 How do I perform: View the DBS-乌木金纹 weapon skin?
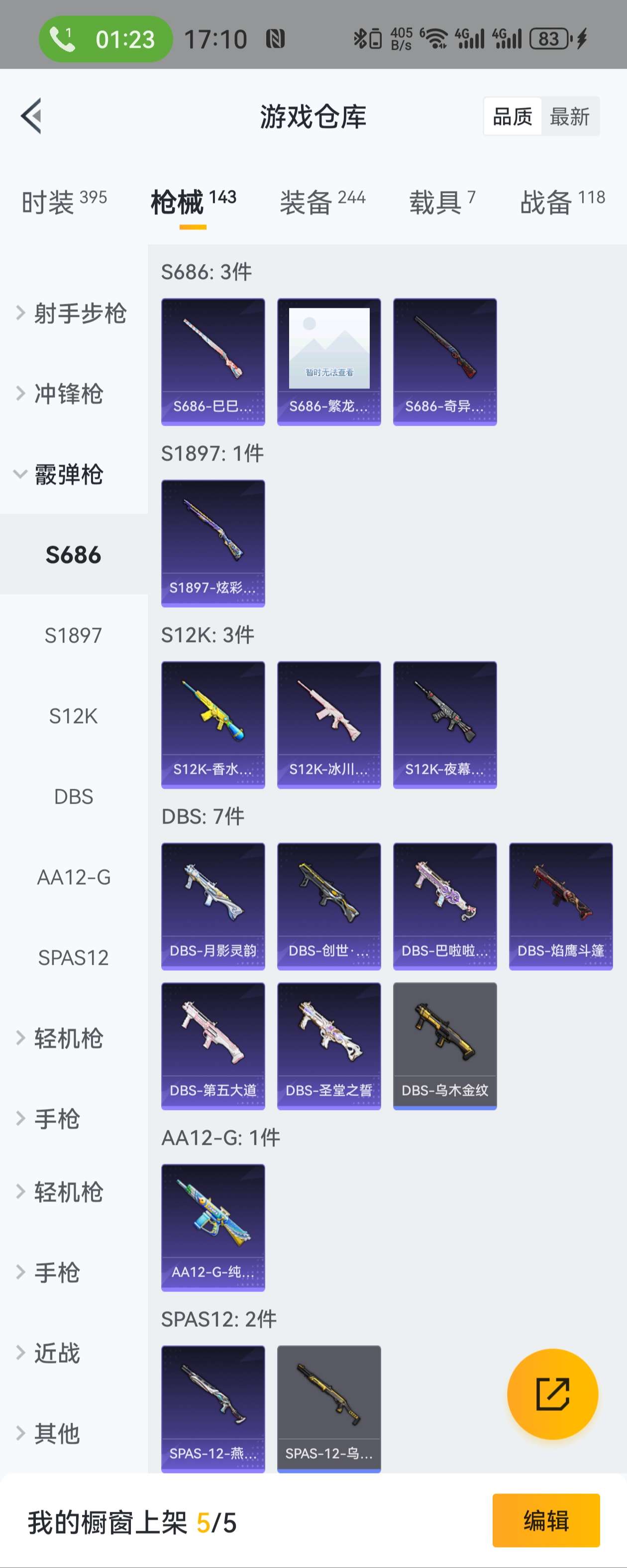click(444, 1046)
